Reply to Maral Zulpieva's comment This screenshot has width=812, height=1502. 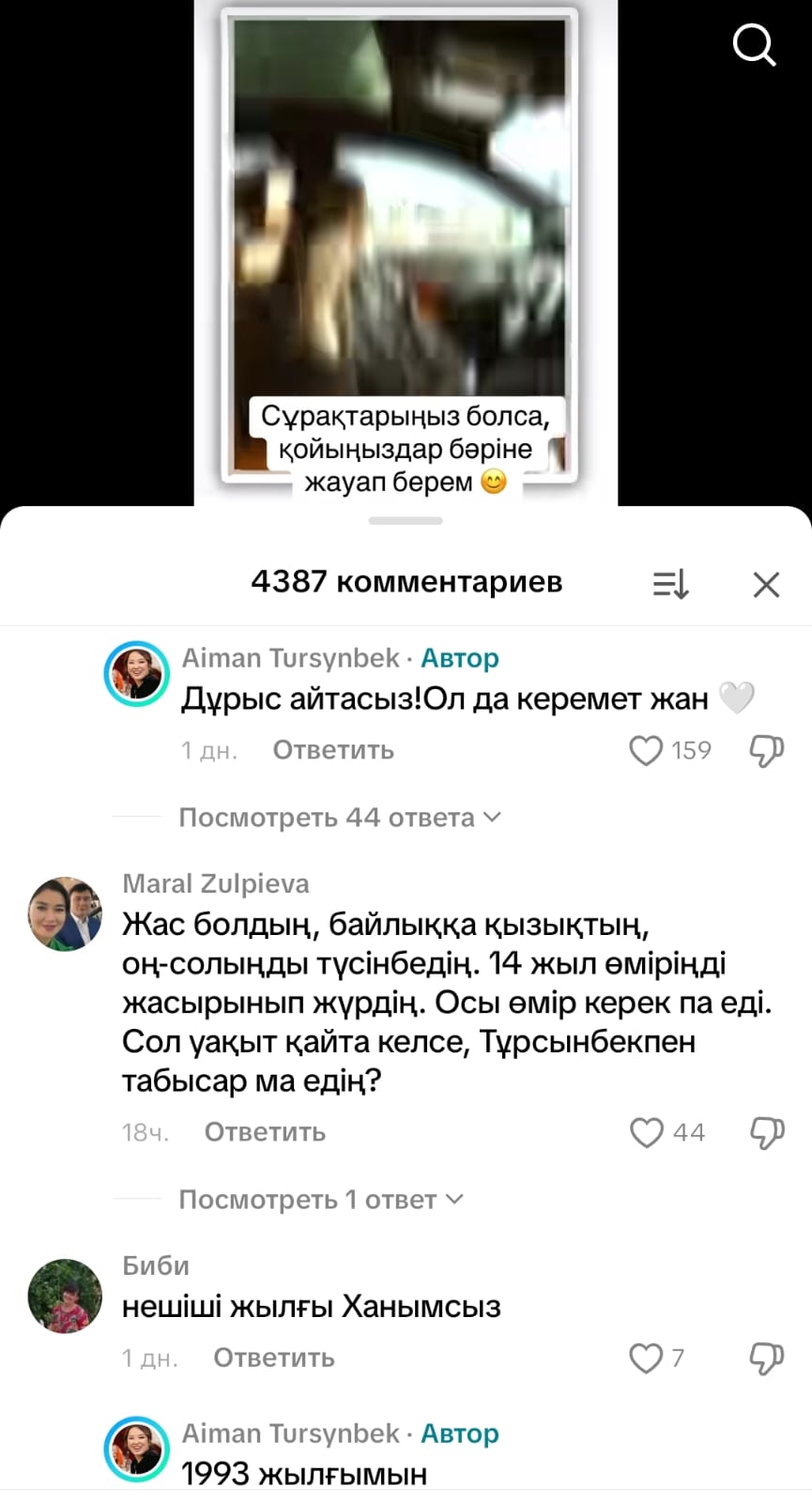click(265, 1132)
